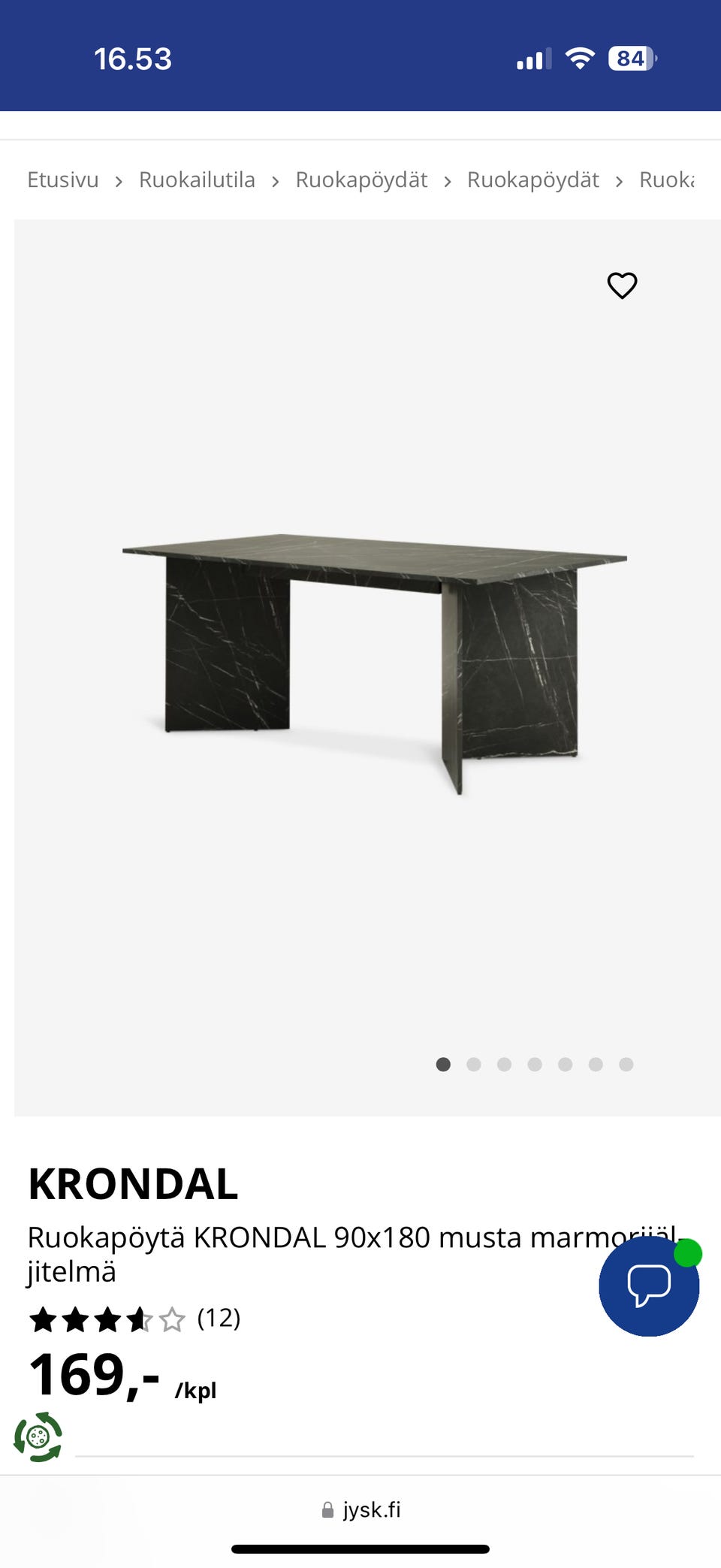Open the live chat bubble
This screenshot has width=721, height=1568.
click(x=649, y=1286)
